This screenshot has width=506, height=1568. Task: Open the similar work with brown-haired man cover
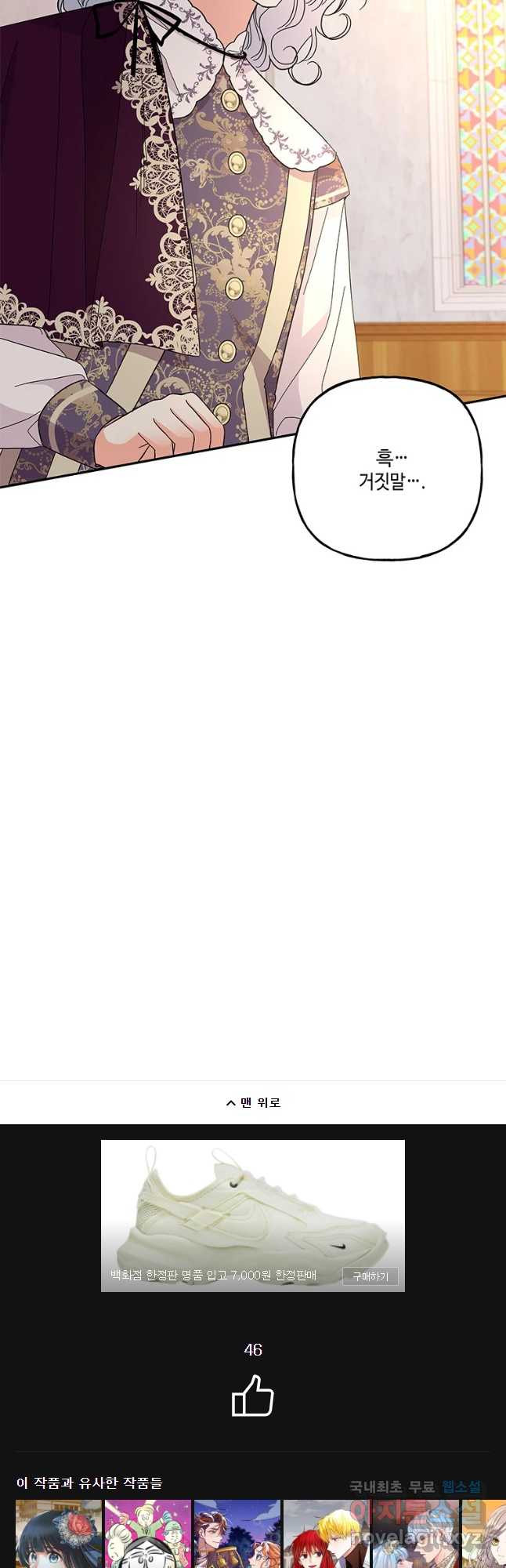coord(237,1534)
